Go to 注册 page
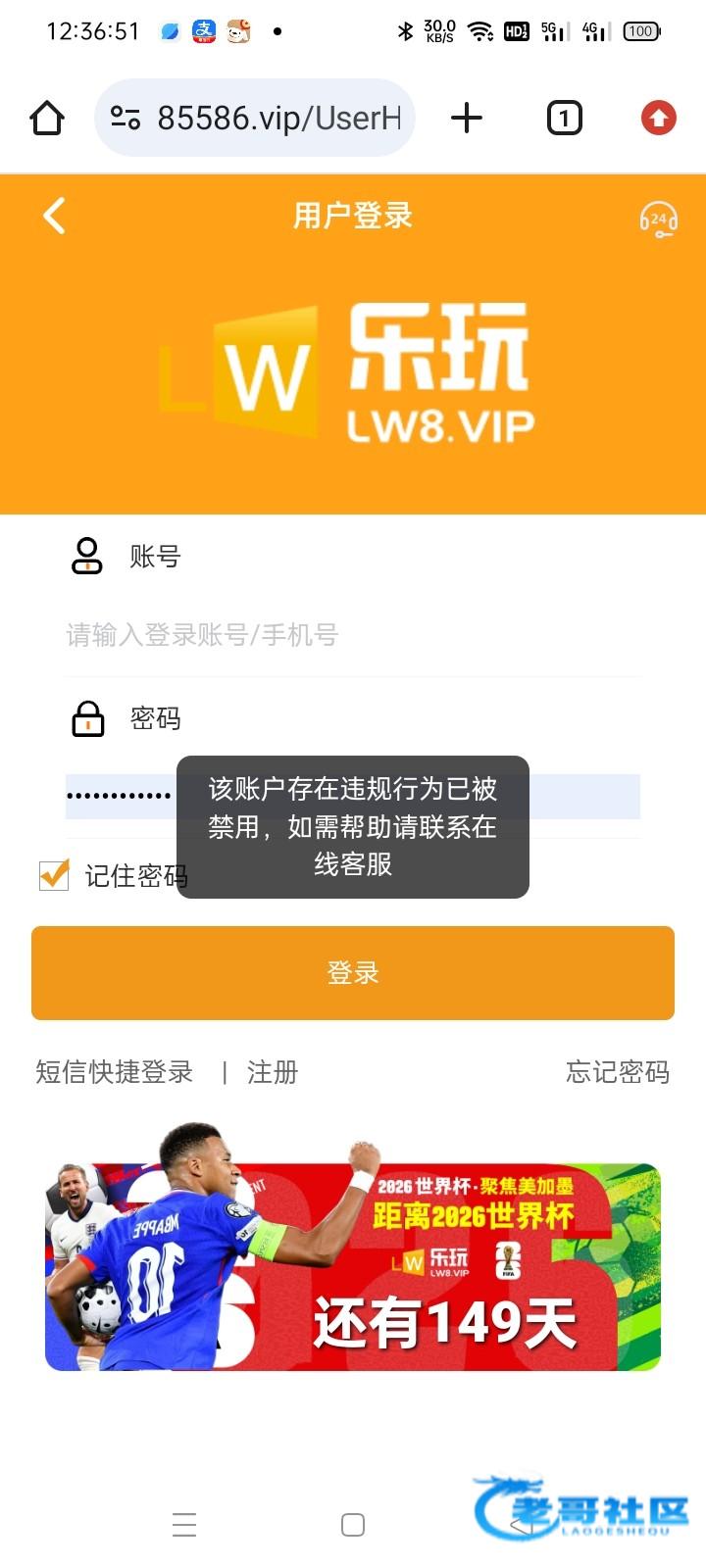 273,1072
